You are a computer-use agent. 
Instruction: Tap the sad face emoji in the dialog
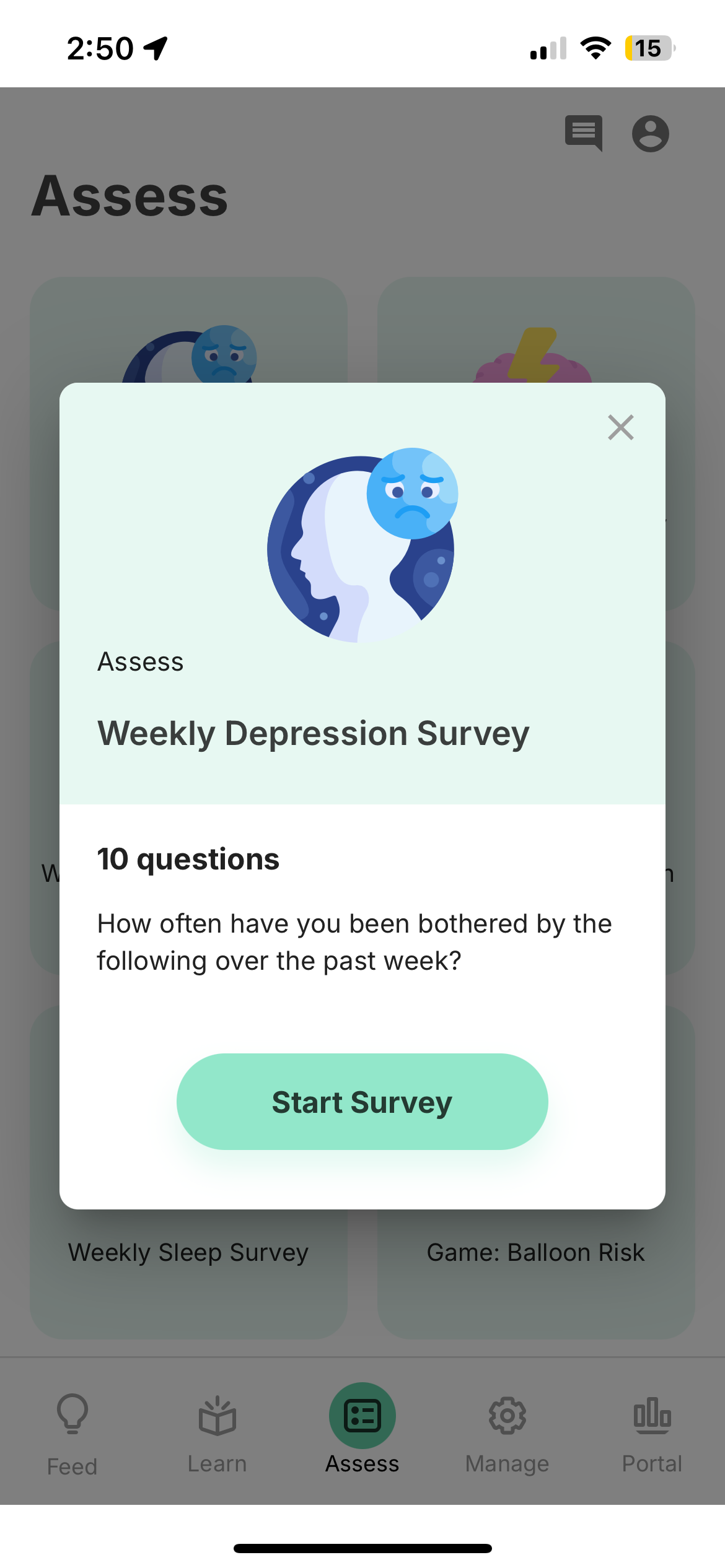coord(412,492)
